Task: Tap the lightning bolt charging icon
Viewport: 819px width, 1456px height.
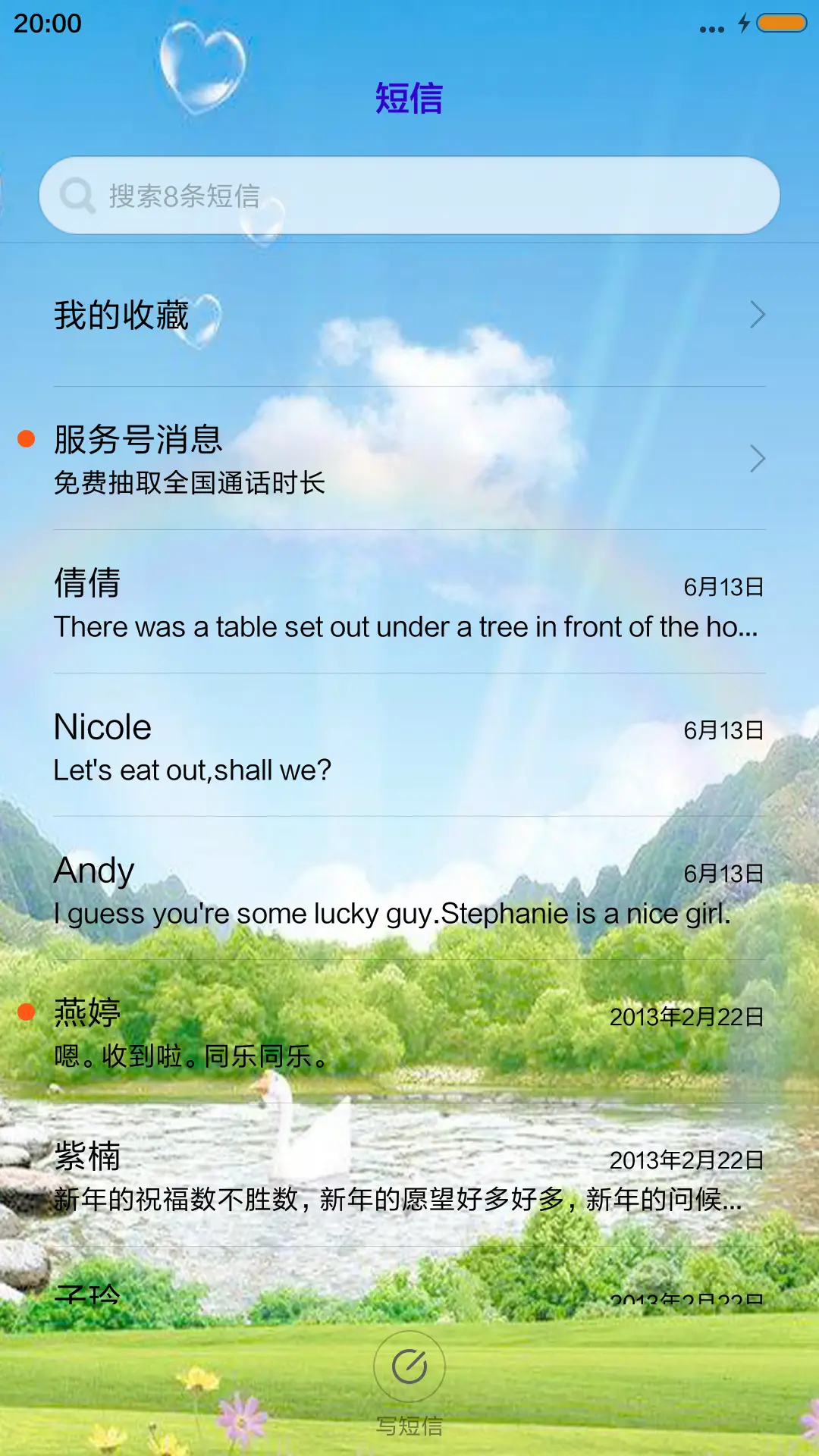Action: 742,23
